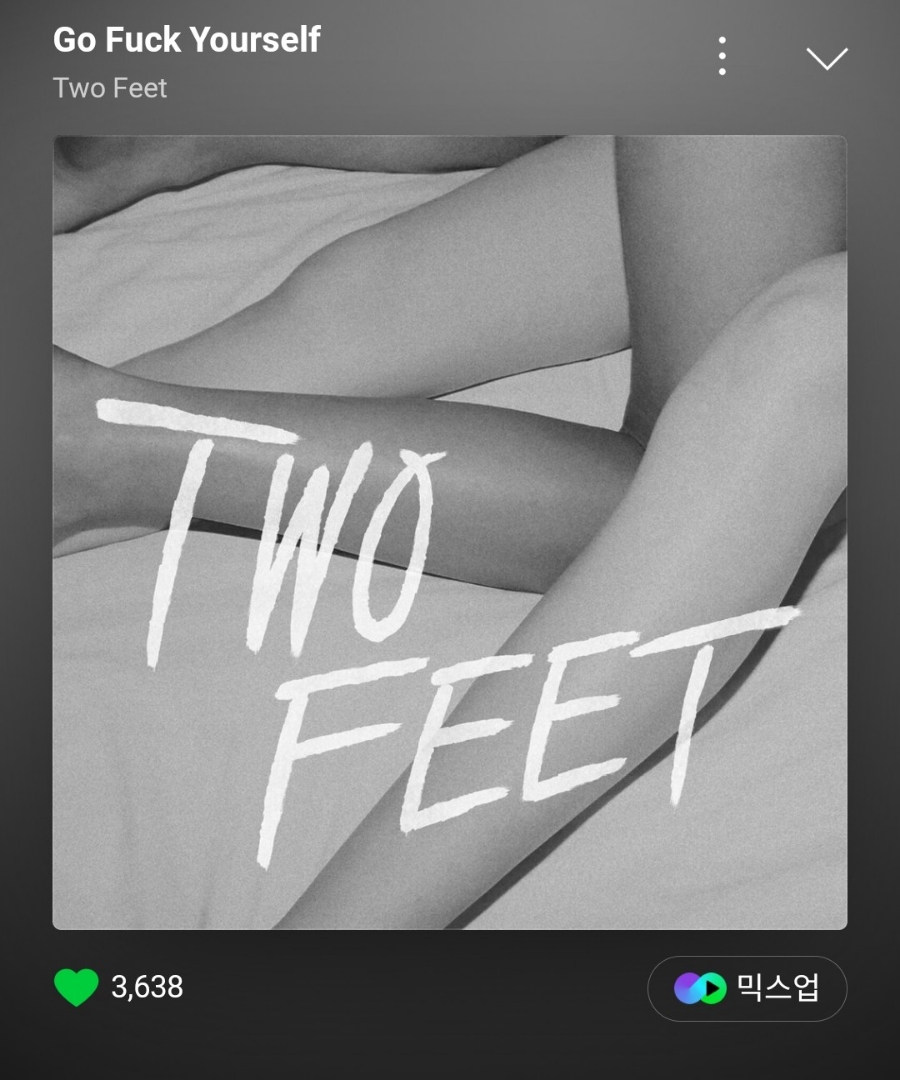Image resolution: width=900 pixels, height=1080 pixels.
Task: Unlike the song via the green heart
Action: tap(76, 988)
